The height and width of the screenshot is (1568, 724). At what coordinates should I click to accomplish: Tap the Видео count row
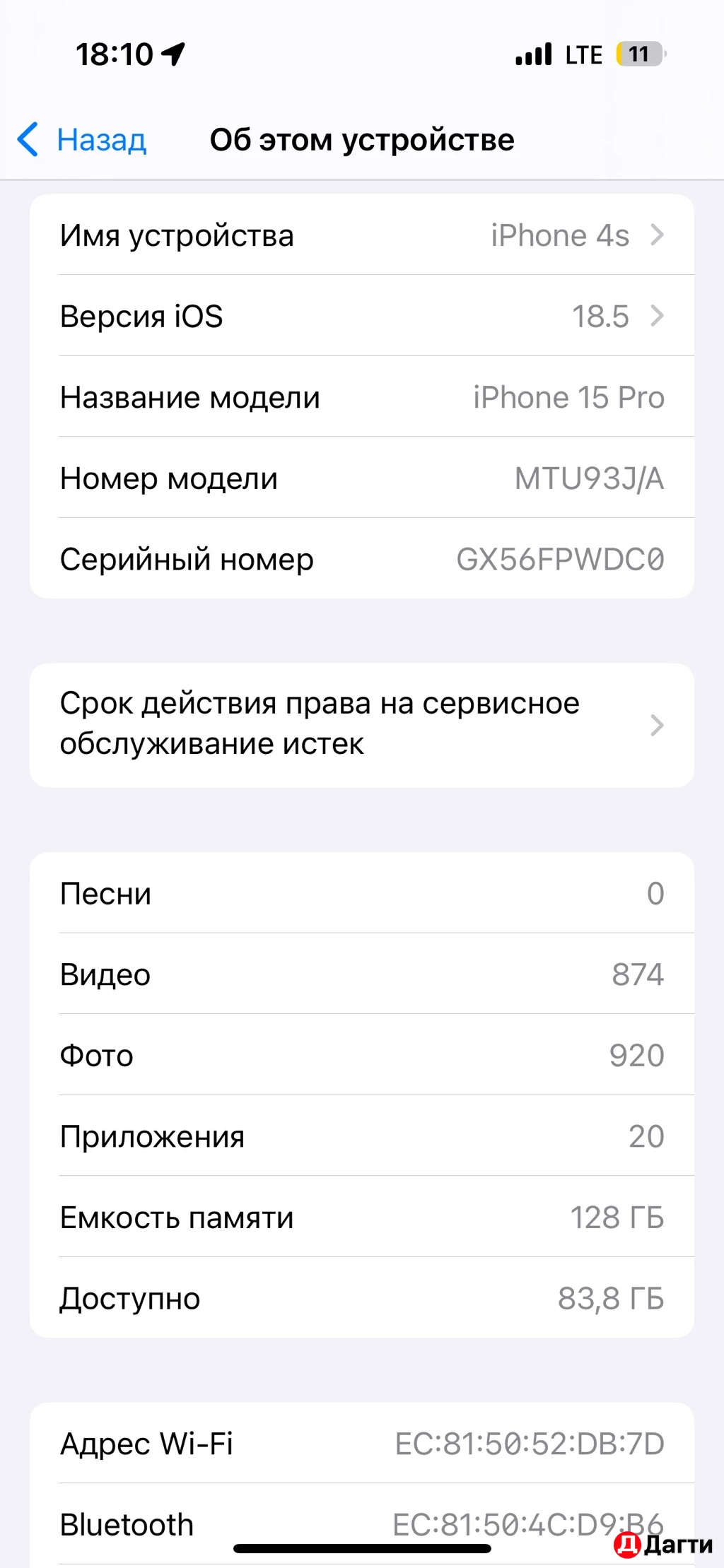[x=362, y=974]
